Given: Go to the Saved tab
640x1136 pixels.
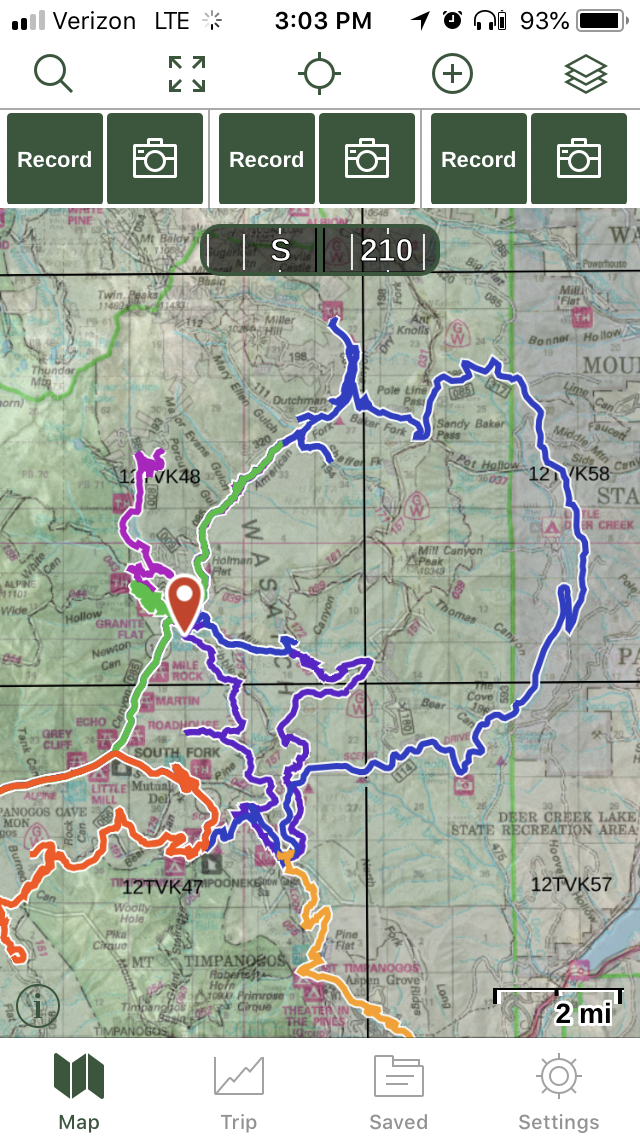Looking at the screenshot, I should pyautogui.click(x=398, y=1092).
